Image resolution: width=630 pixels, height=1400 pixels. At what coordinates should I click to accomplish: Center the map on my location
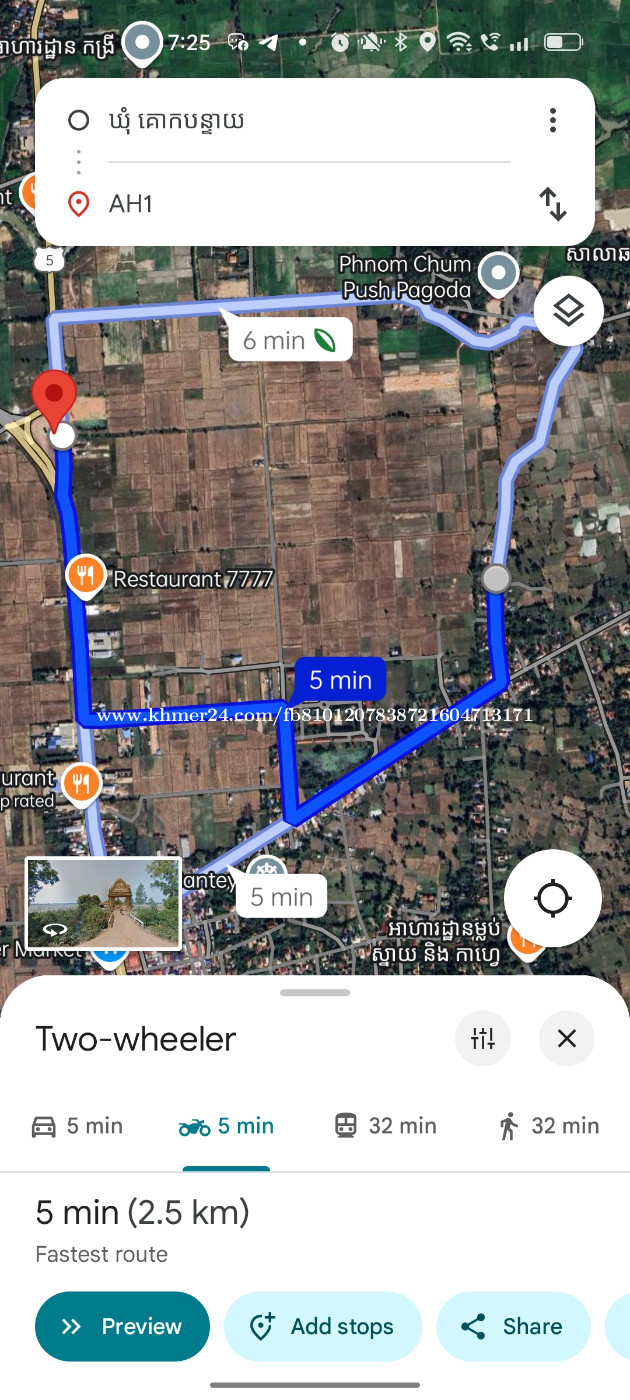click(552, 899)
